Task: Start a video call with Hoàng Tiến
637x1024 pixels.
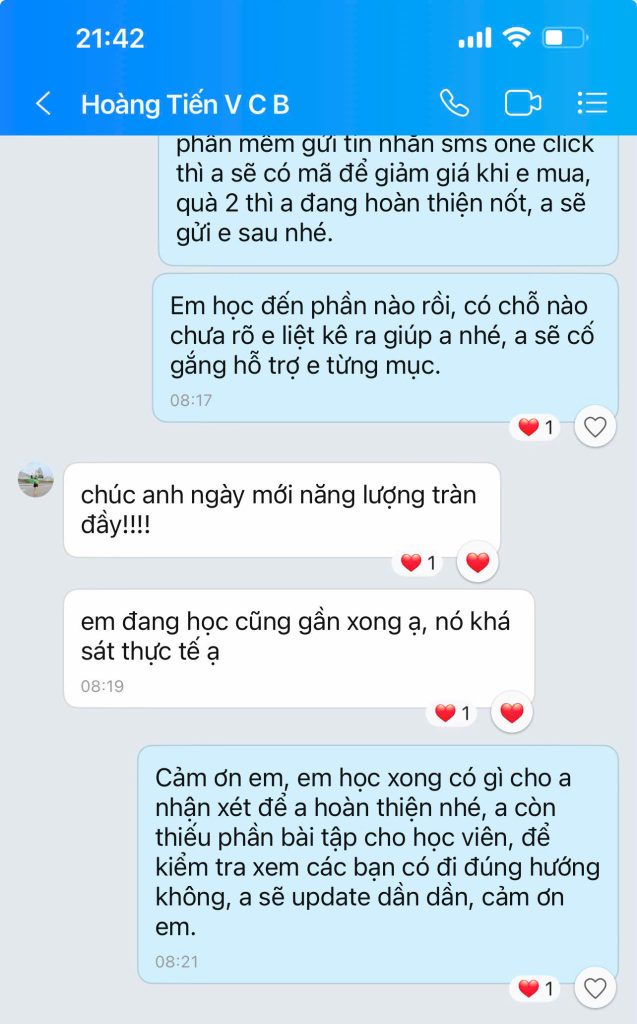Action: pos(522,103)
